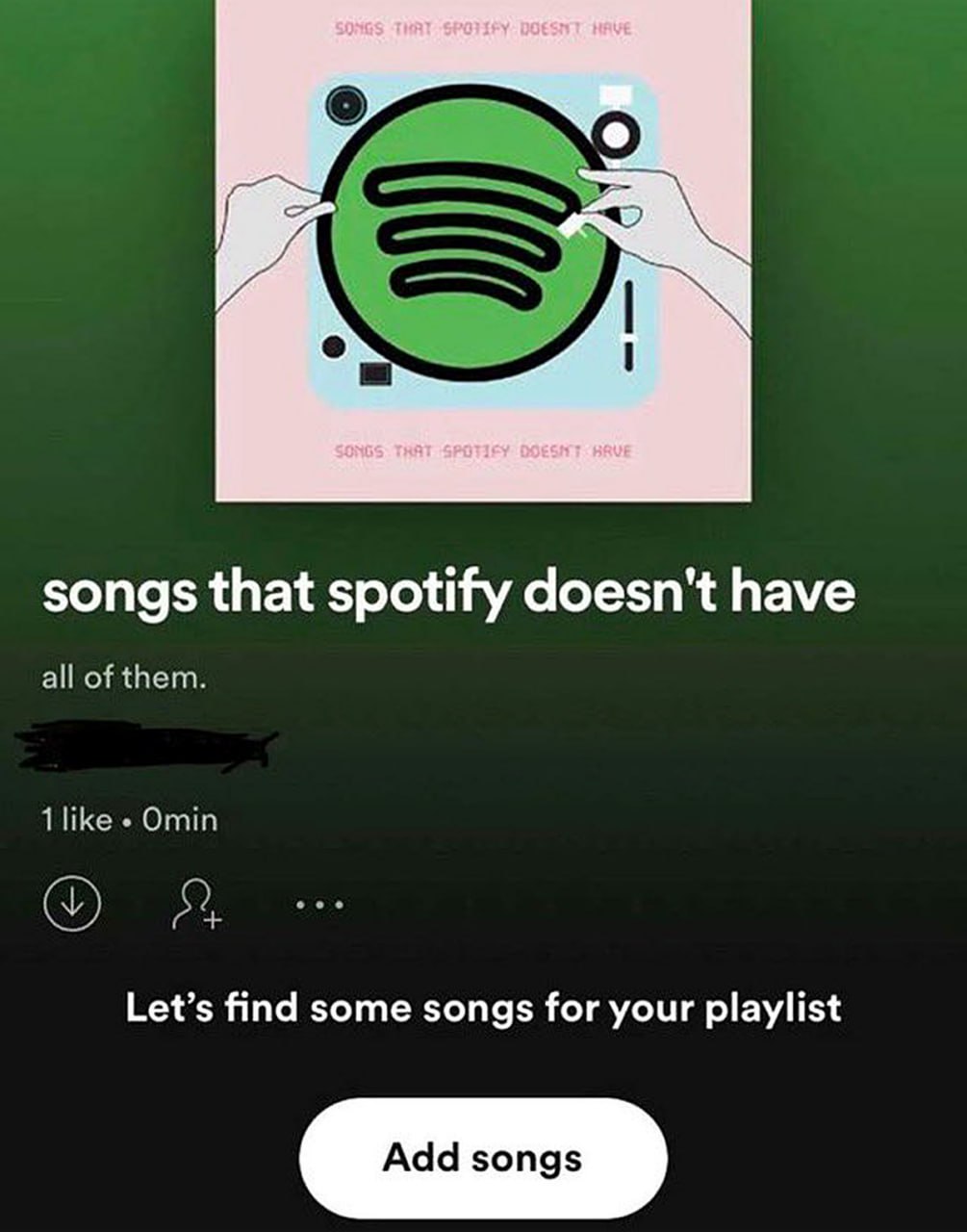
Task: Download this playlist
Action: [72, 906]
